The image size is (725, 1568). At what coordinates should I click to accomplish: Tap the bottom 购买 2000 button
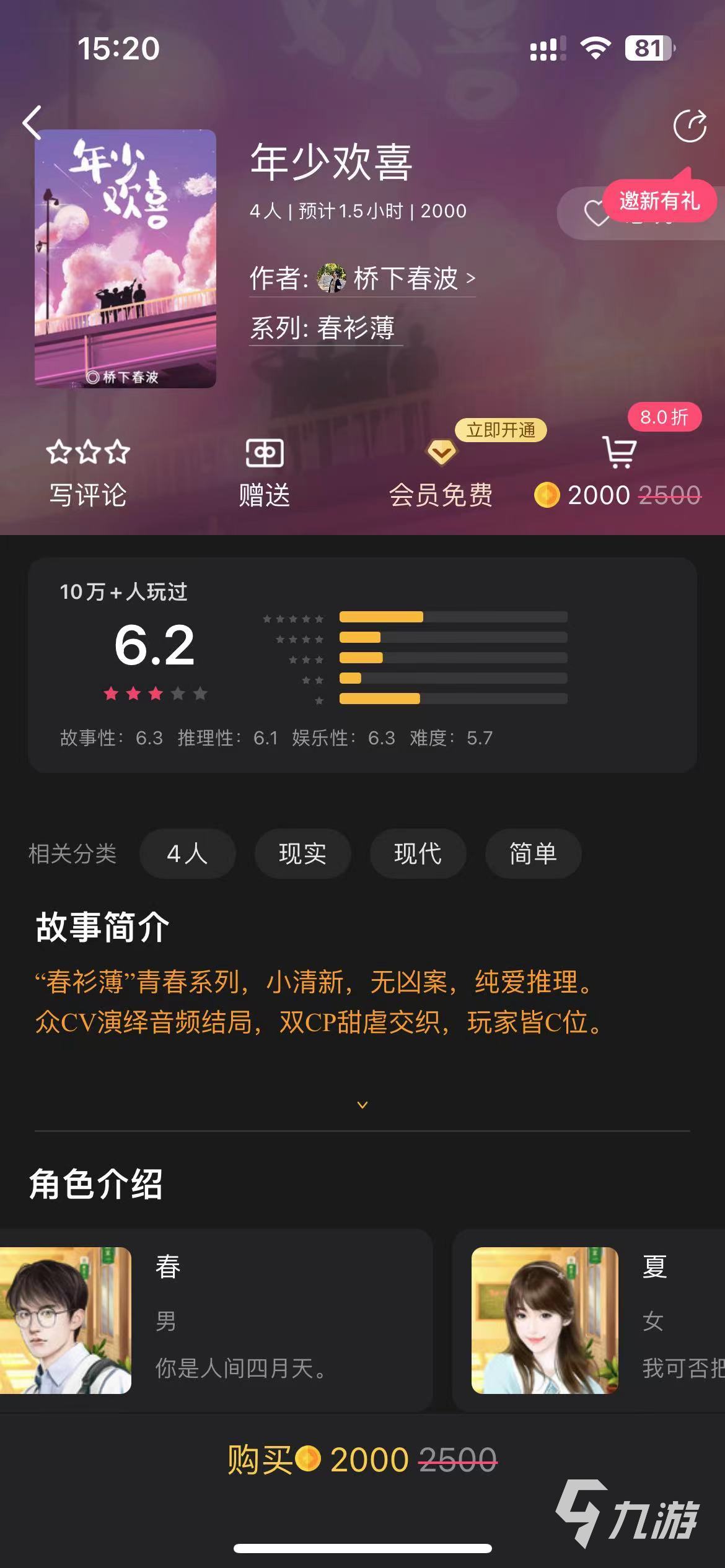362,1460
